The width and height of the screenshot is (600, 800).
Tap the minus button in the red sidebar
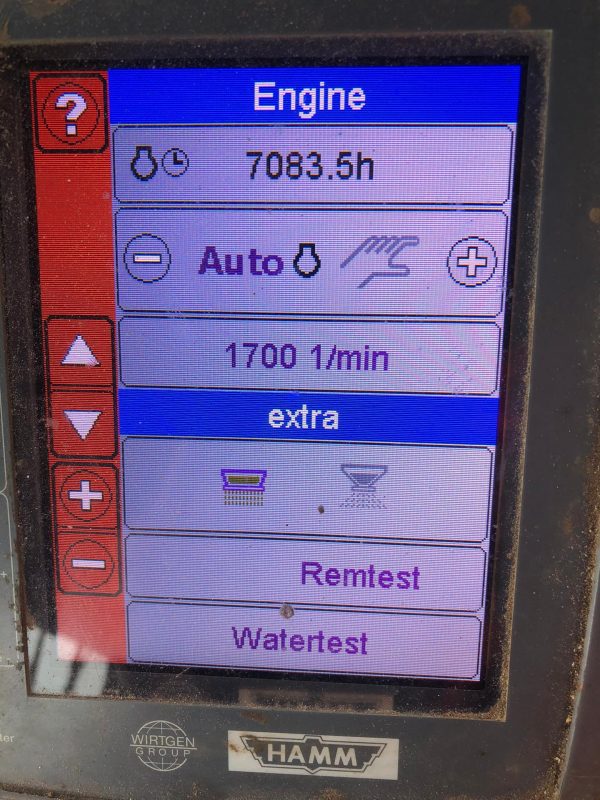click(89, 563)
